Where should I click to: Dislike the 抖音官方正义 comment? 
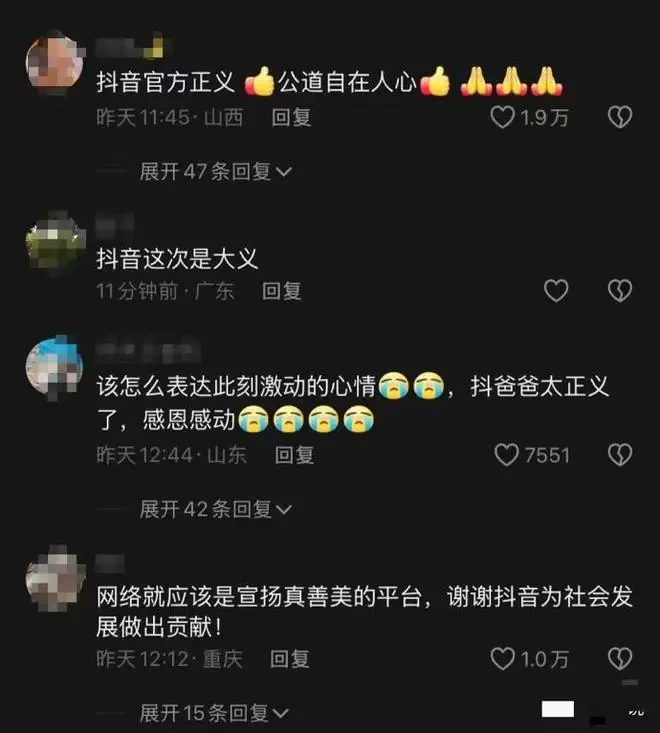[620, 117]
